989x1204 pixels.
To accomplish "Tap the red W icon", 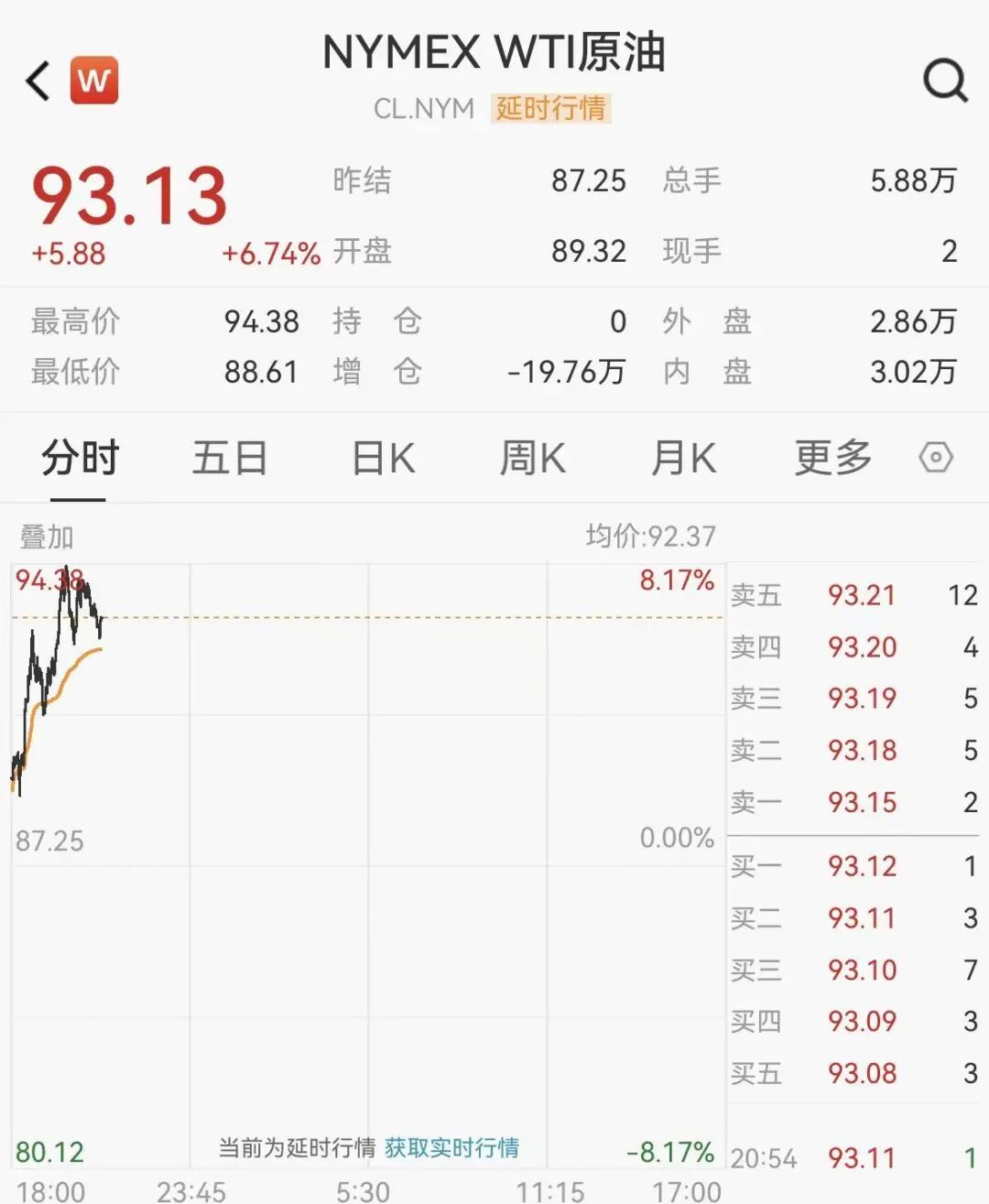I will (x=94, y=81).
